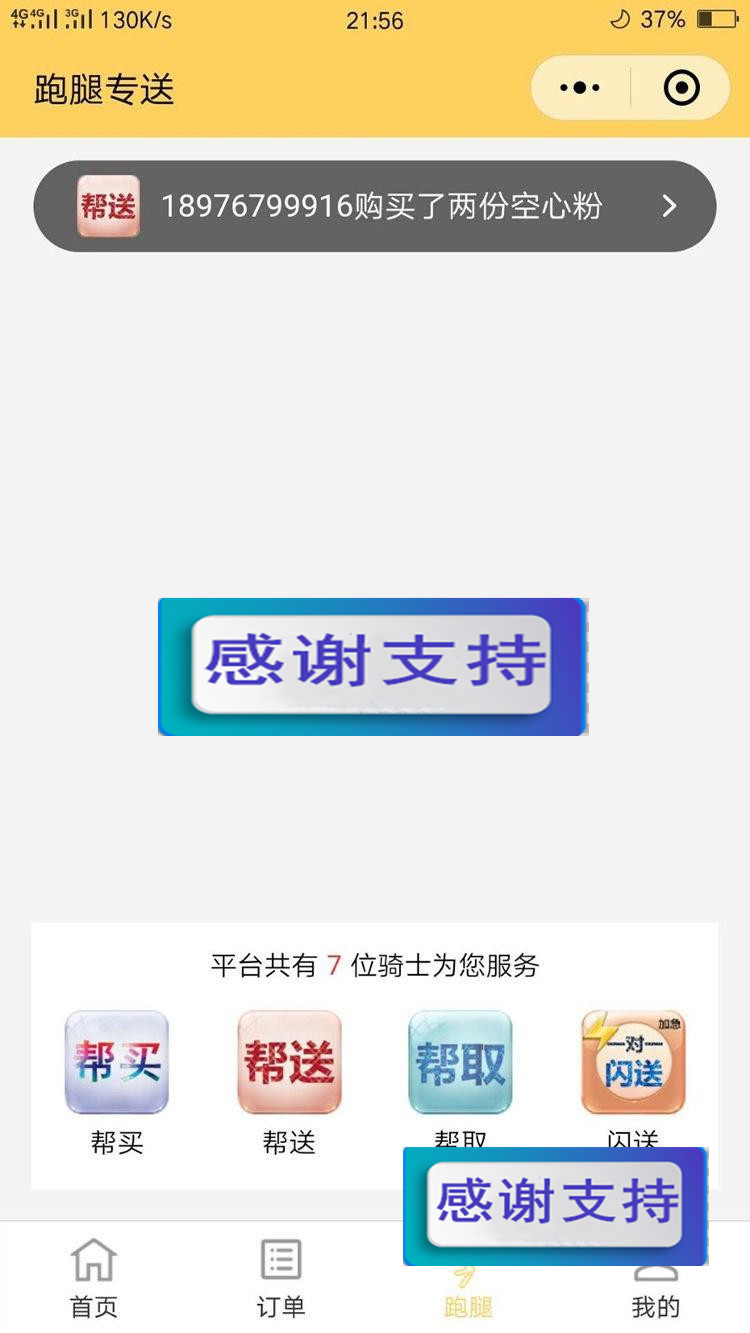Open the mini program more-options menu
Viewport: 750px width, 1333px height.
click(x=580, y=89)
